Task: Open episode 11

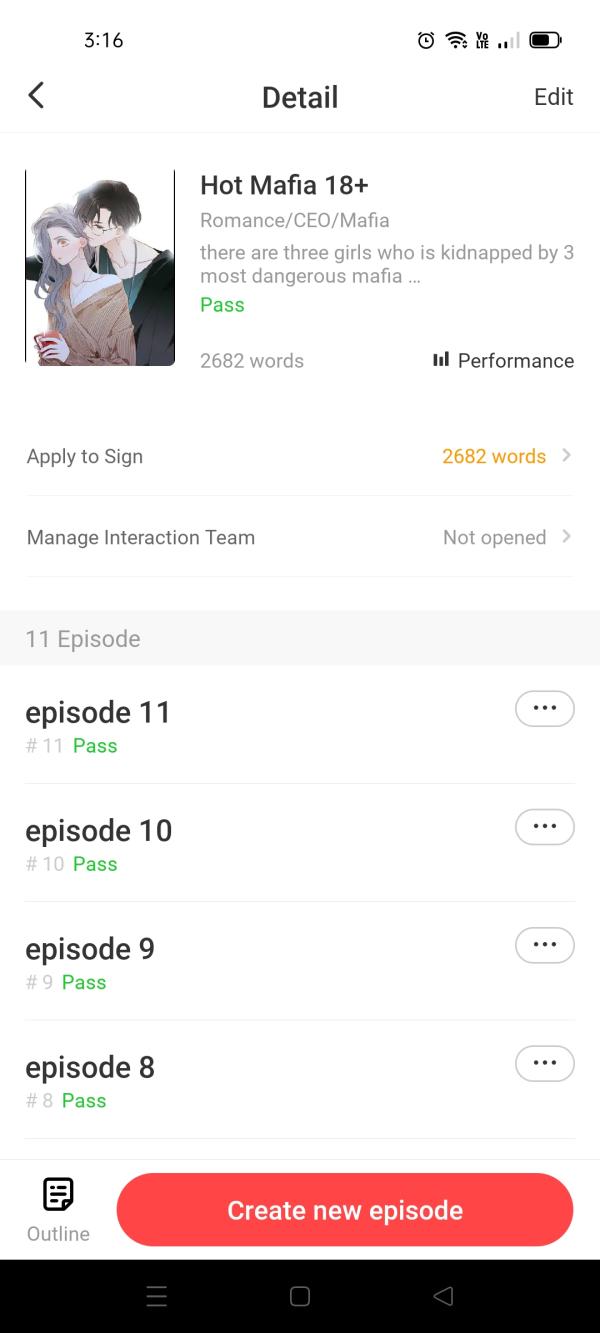Action: [x=98, y=713]
